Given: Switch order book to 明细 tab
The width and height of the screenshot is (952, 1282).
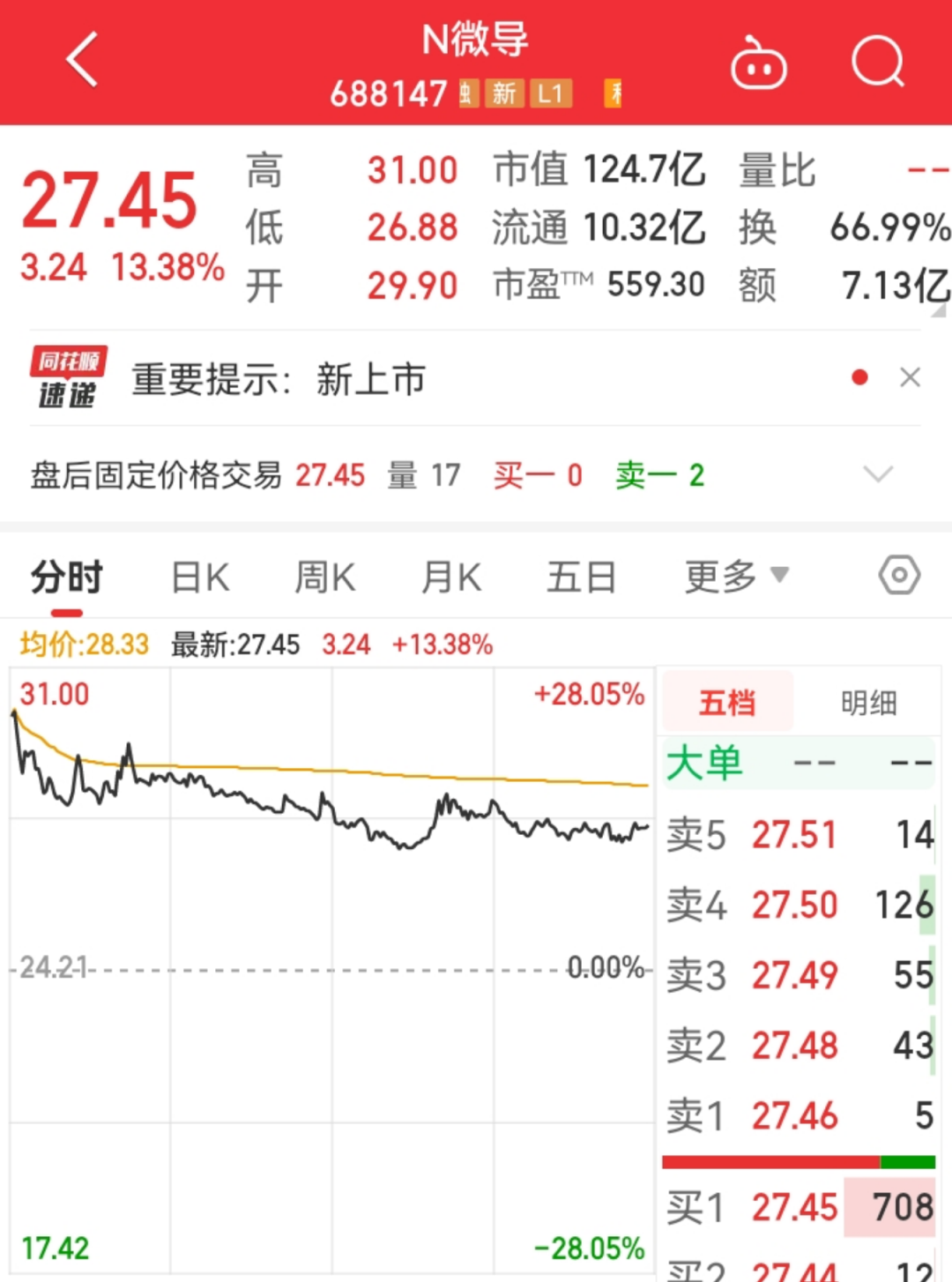Looking at the screenshot, I should click(x=868, y=703).
